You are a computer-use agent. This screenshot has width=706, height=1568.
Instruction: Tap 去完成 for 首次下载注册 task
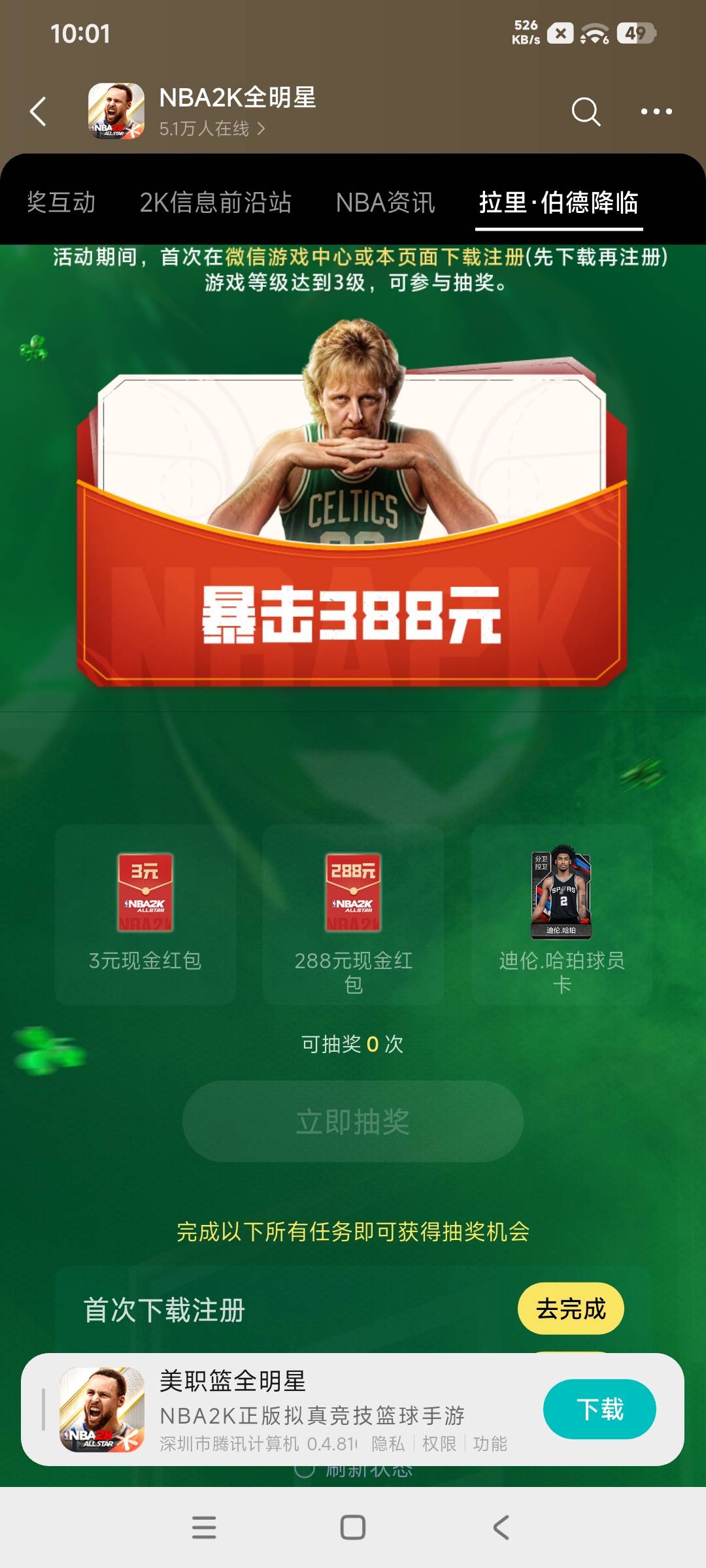coord(571,1309)
